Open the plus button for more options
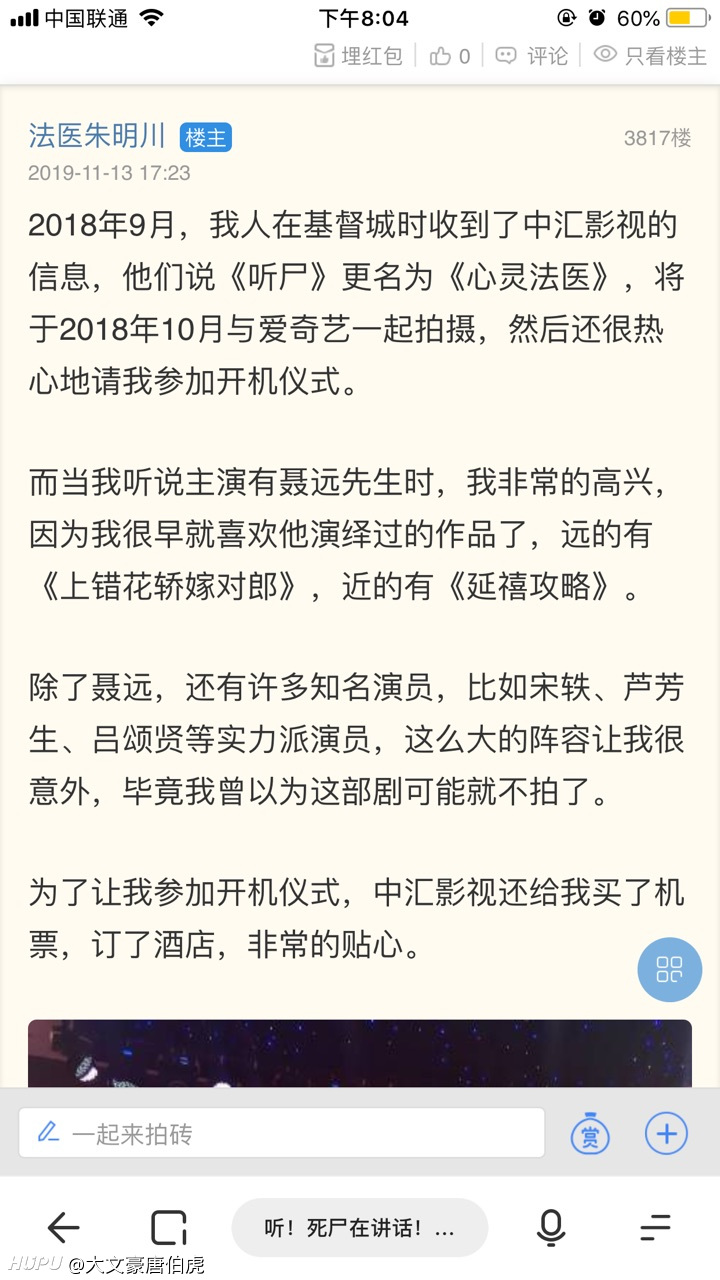Viewport: 720px width, 1280px height. pyautogui.click(x=667, y=1134)
